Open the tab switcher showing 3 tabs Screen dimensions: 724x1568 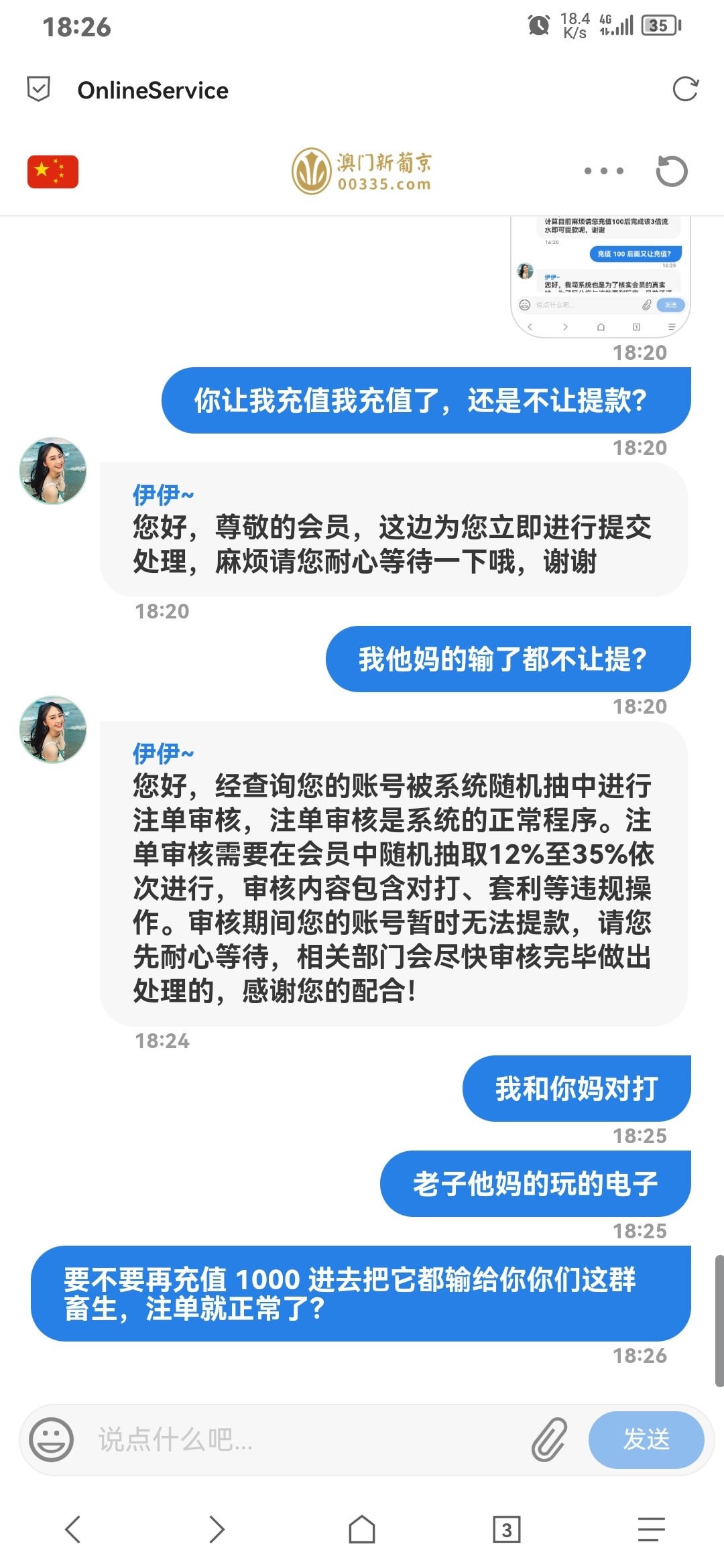tap(505, 1530)
